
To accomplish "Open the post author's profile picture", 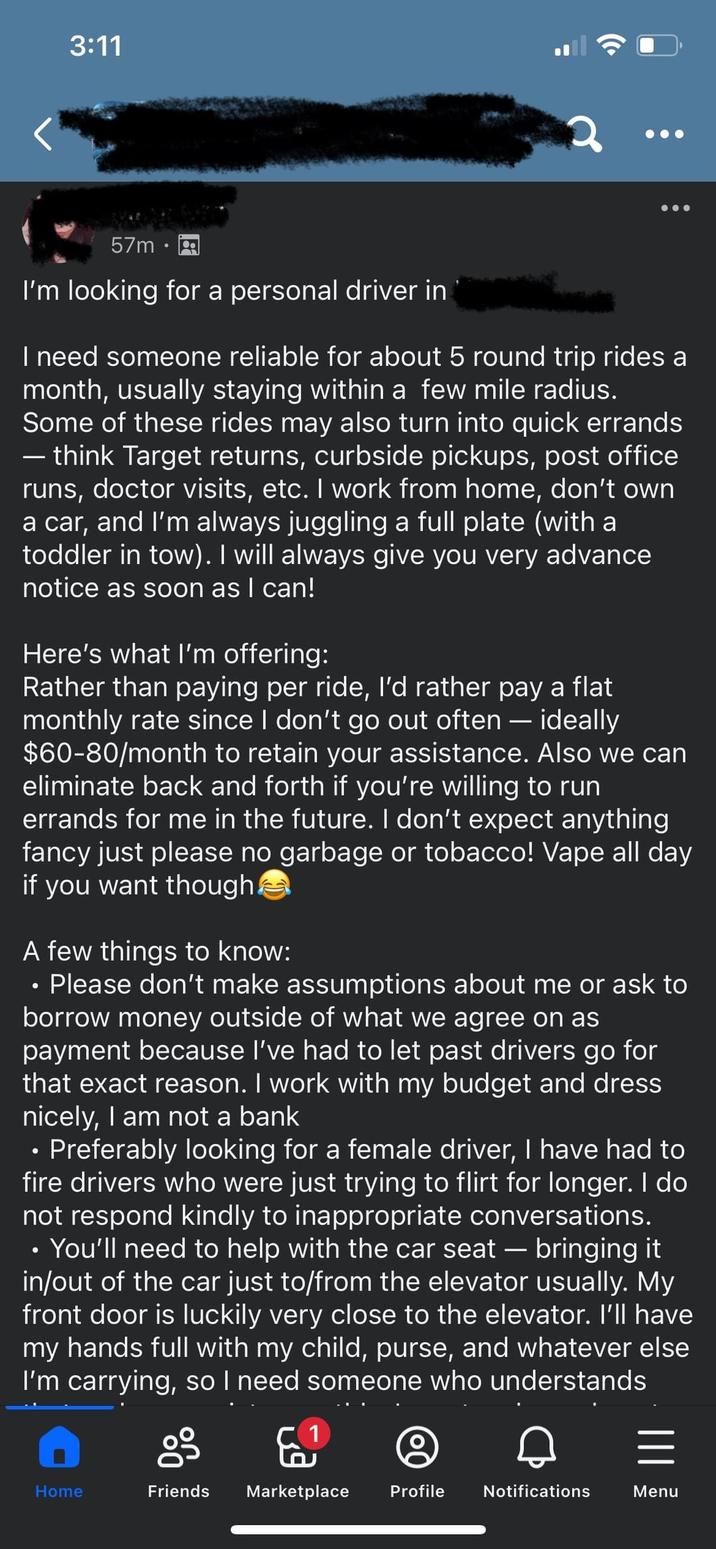I will 56,229.
